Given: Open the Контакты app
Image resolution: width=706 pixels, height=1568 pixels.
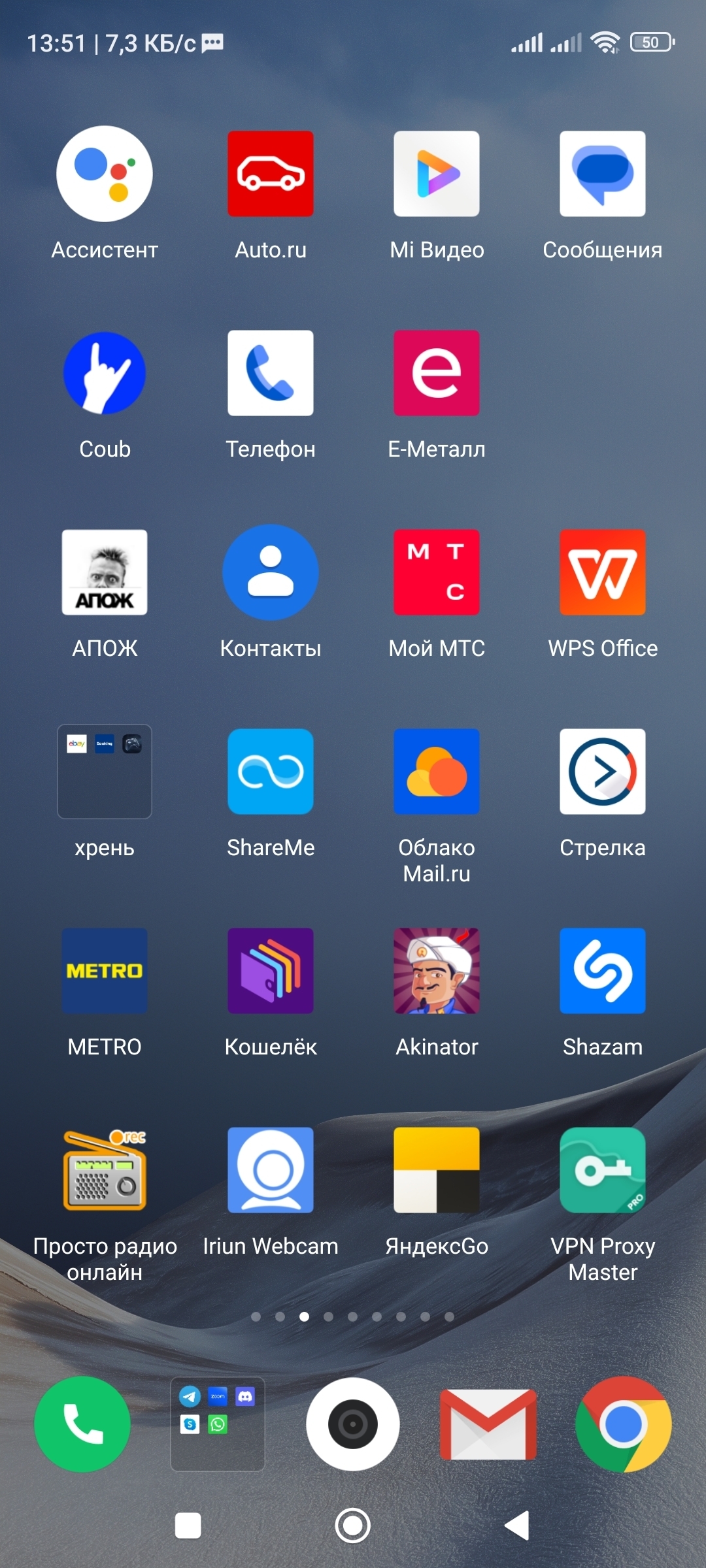Looking at the screenshot, I should pyautogui.click(x=271, y=572).
